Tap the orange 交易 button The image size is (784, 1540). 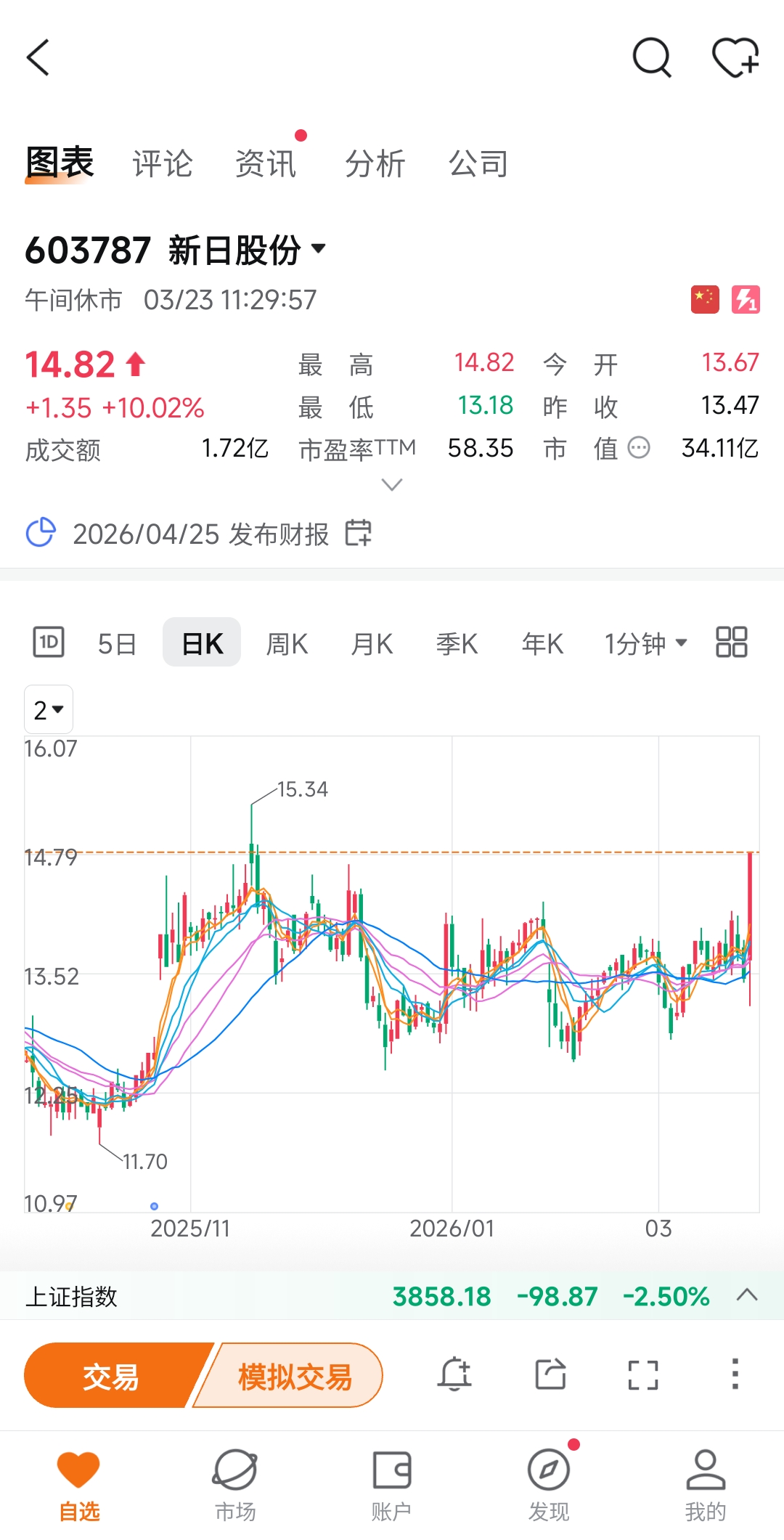pyautogui.click(x=110, y=1376)
